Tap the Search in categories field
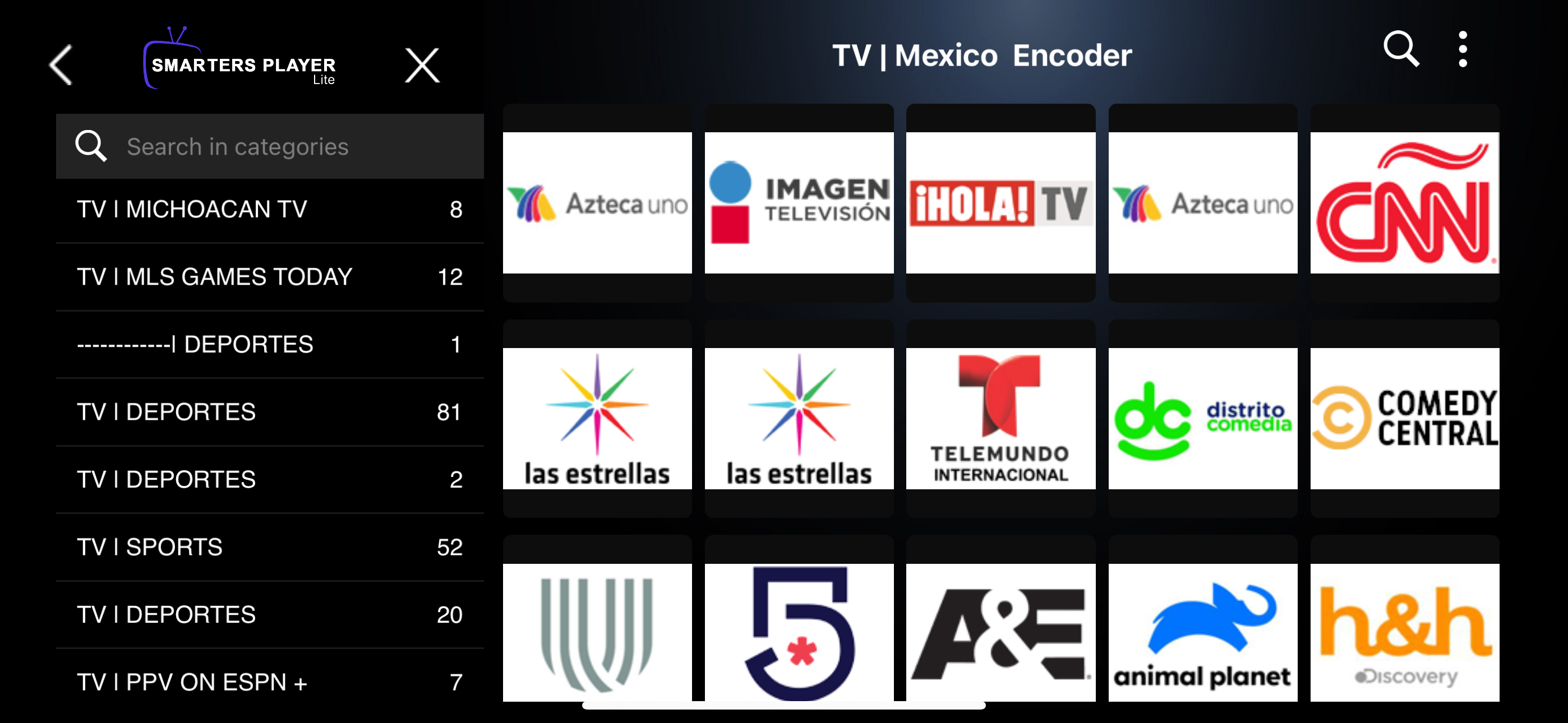Viewport: 1568px width, 723px height. (x=269, y=147)
